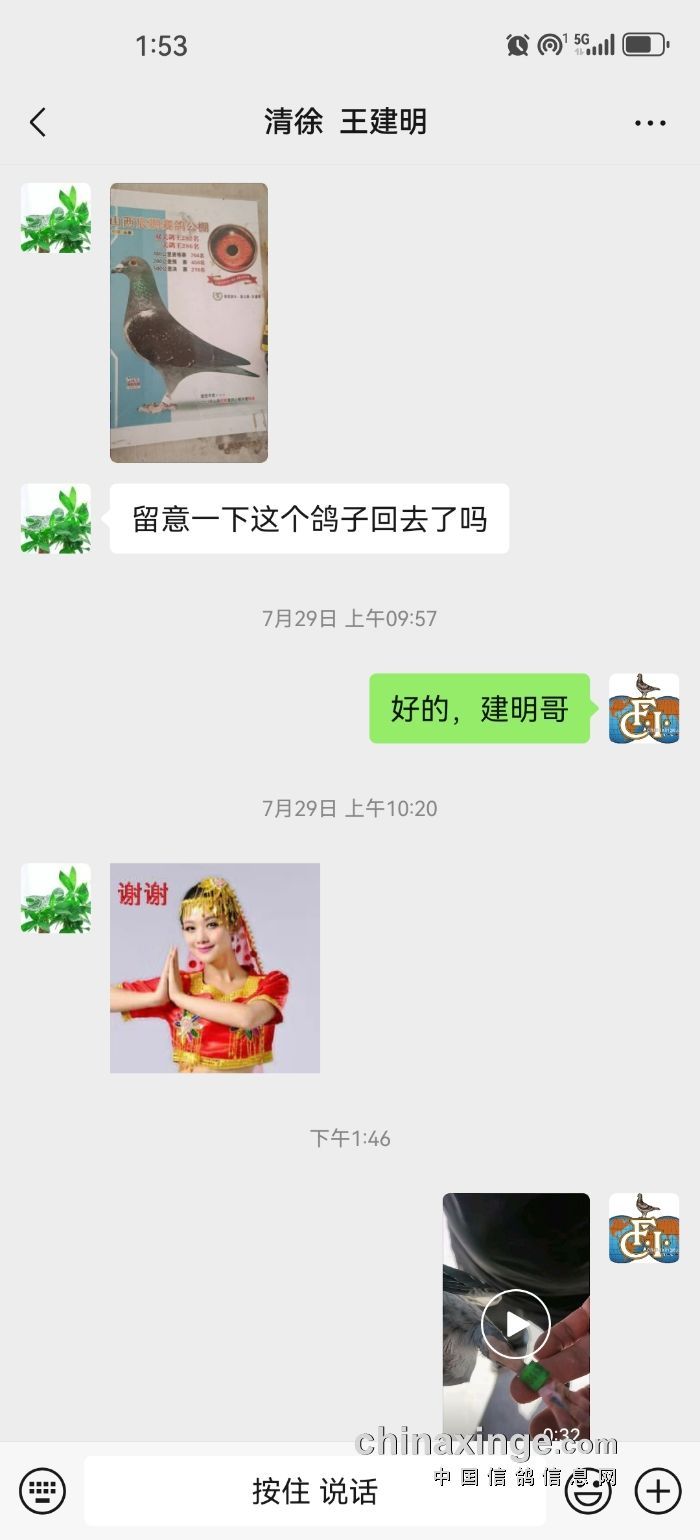Open the plant avatar beside 留意一下这个鸽子回去了吗

(56, 519)
